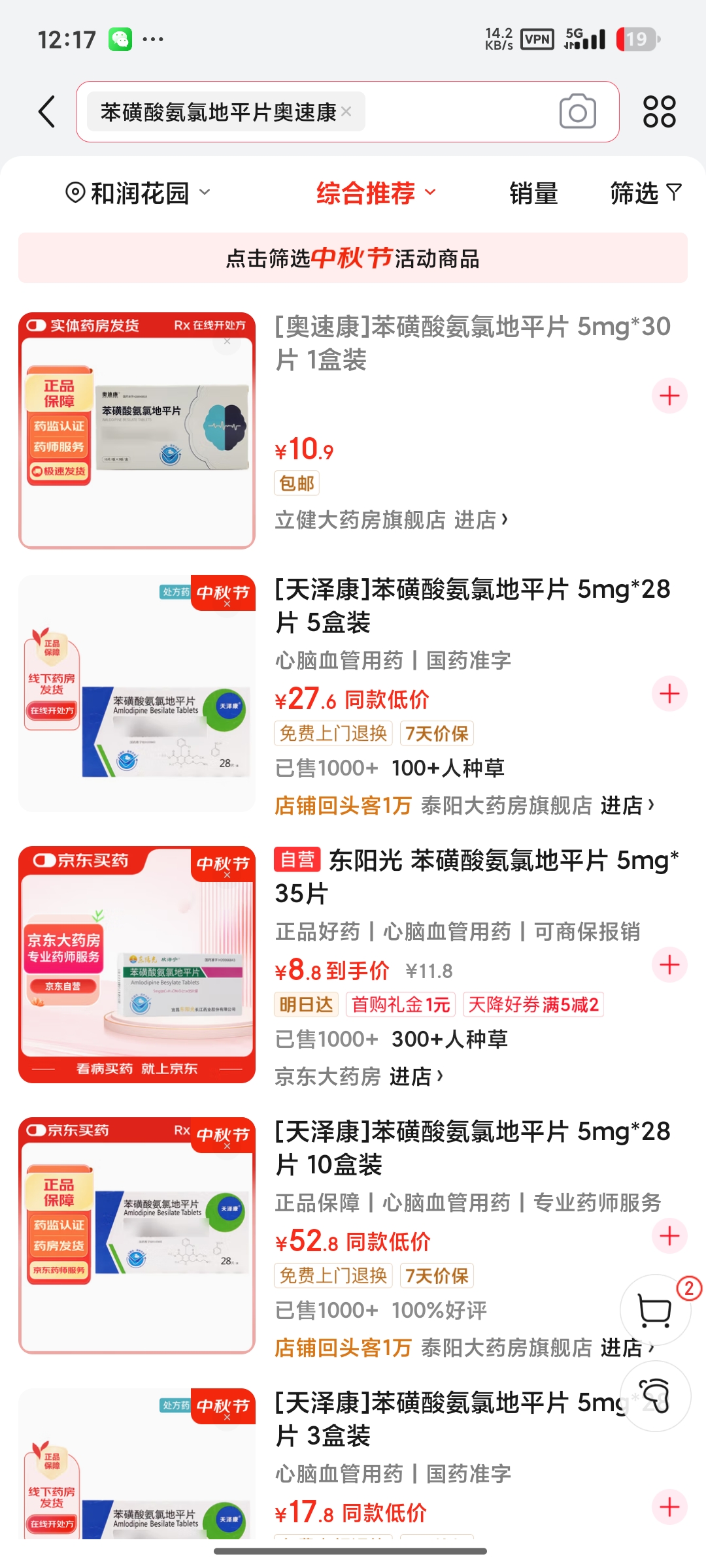Image resolution: width=706 pixels, height=1568 pixels.
Task: Open 天泽康 5mg*28片 5盒装 product image
Action: click(x=137, y=694)
